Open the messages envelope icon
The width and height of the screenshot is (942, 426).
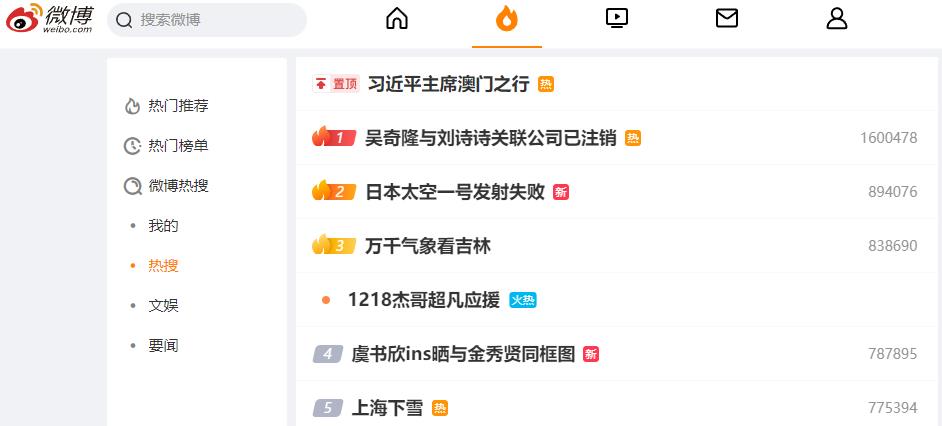(727, 18)
